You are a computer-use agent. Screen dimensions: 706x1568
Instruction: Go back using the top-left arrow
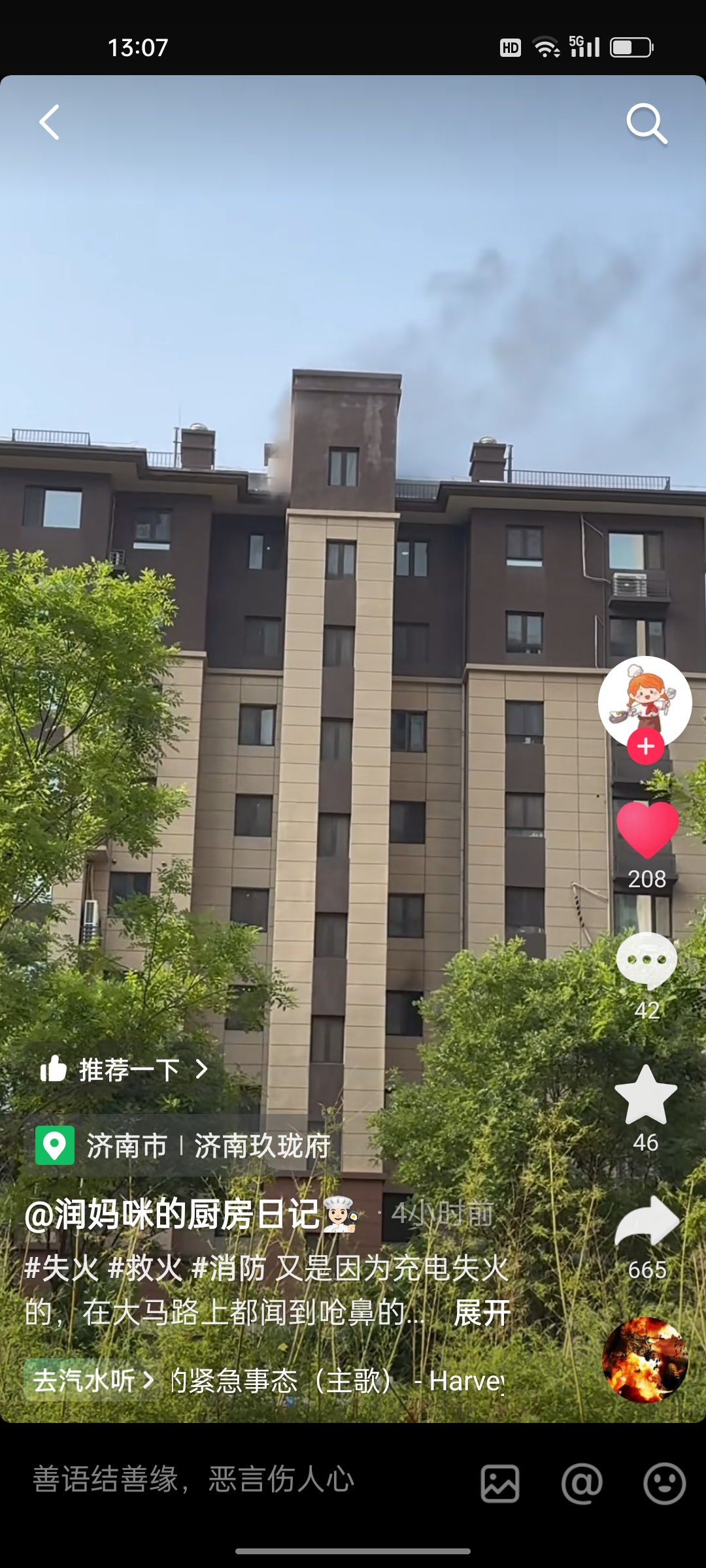[50, 122]
